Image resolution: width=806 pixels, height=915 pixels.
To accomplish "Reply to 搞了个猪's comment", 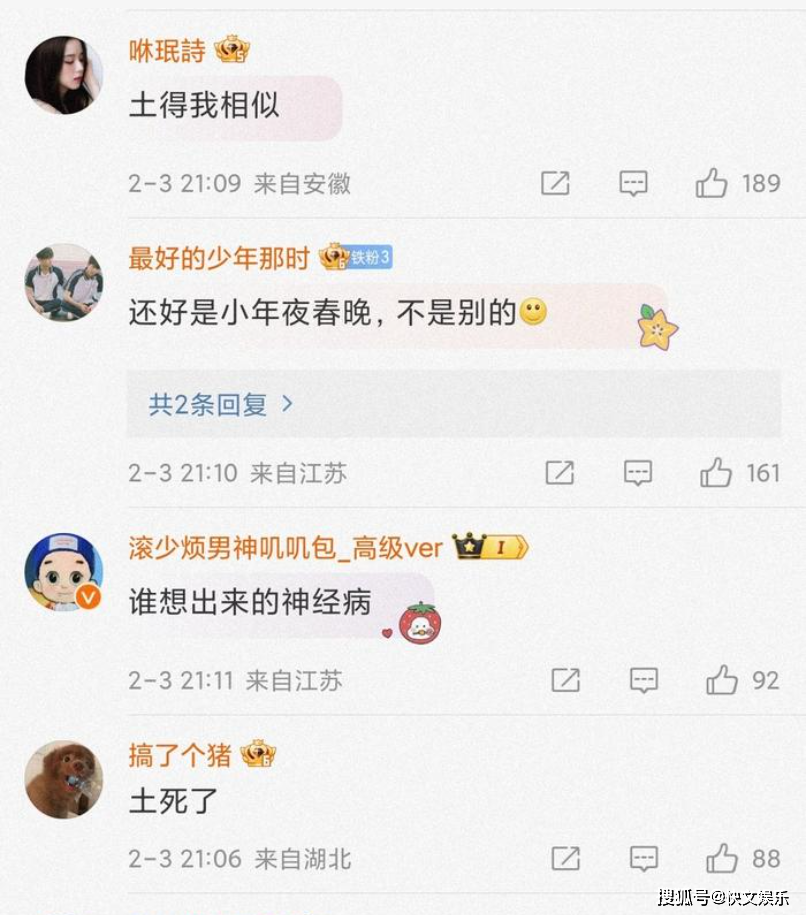I will tap(643, 858).
